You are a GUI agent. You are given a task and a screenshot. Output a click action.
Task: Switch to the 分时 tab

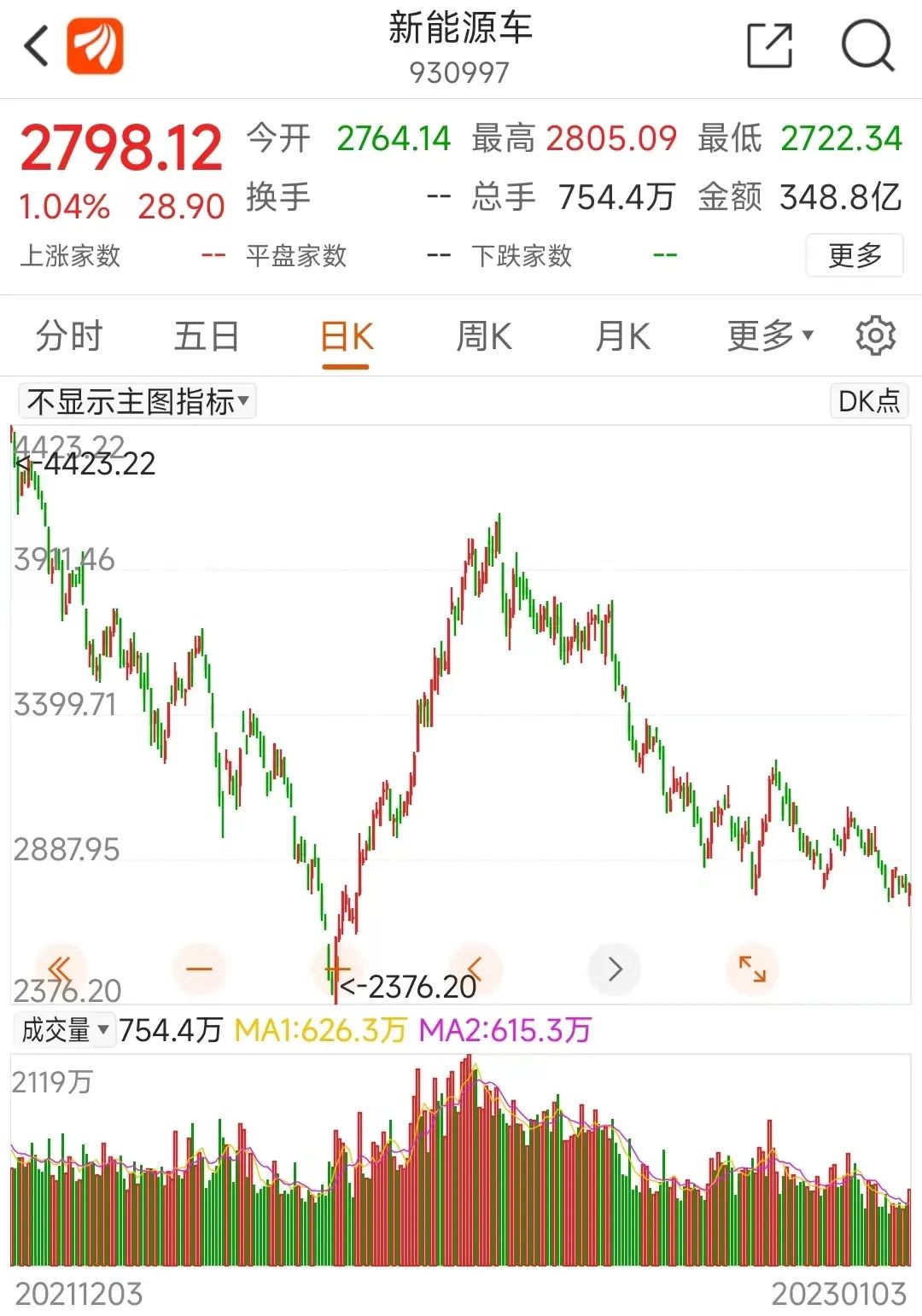coord(69,335)
